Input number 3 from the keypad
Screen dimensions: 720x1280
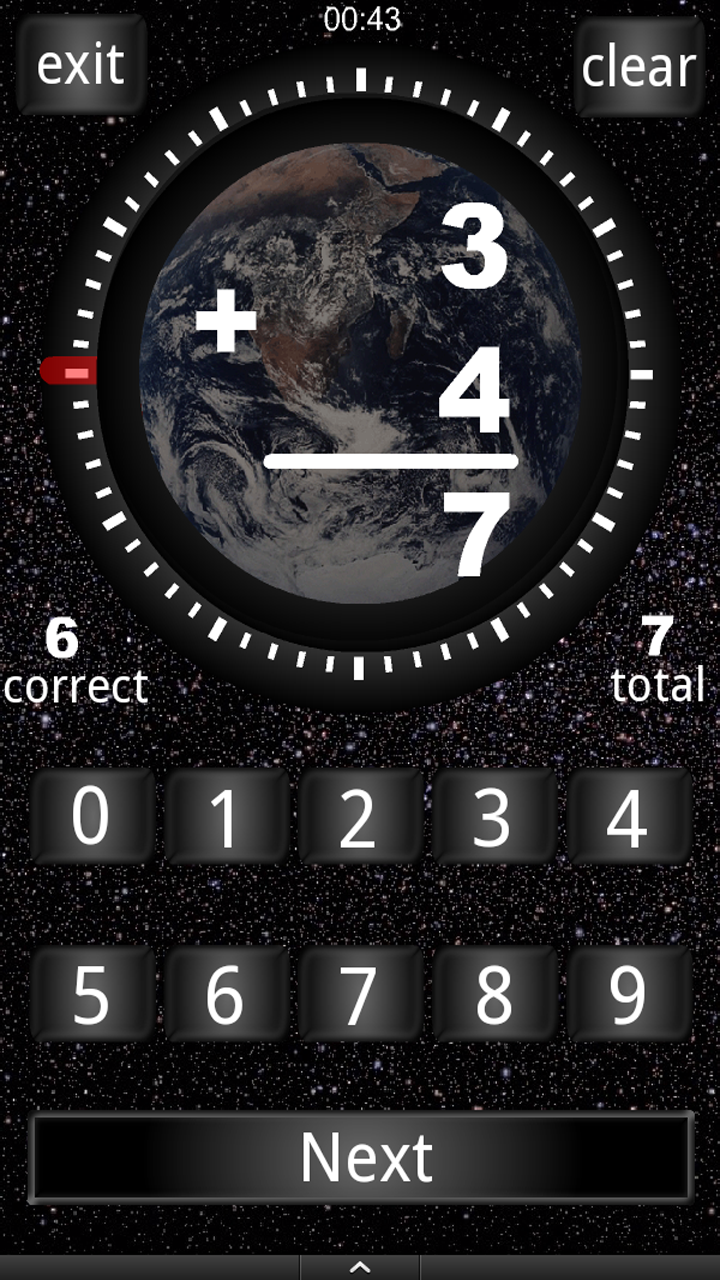[x=494, y=816]
